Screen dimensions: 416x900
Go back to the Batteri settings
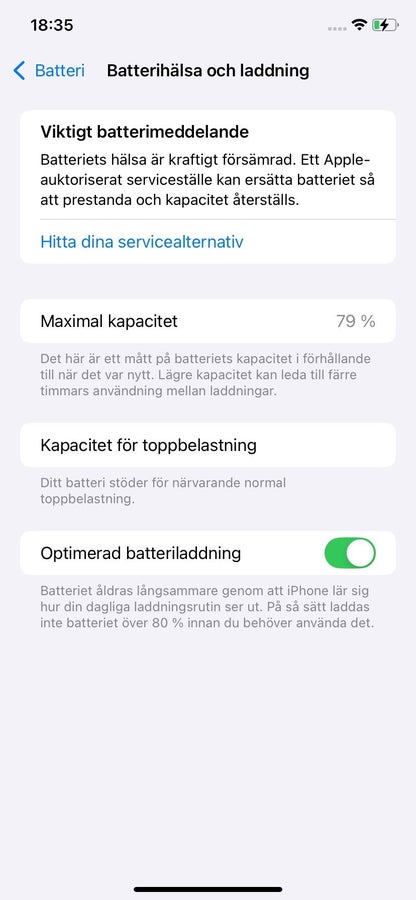(x=49, y=71)
